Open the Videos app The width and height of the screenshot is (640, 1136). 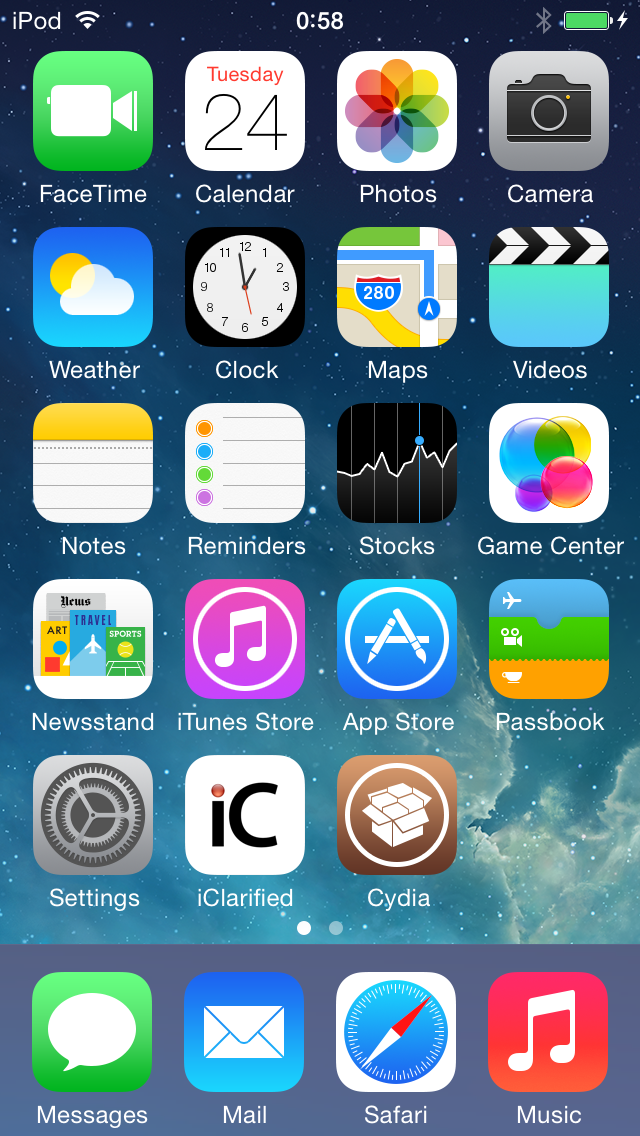coord(549,287)
